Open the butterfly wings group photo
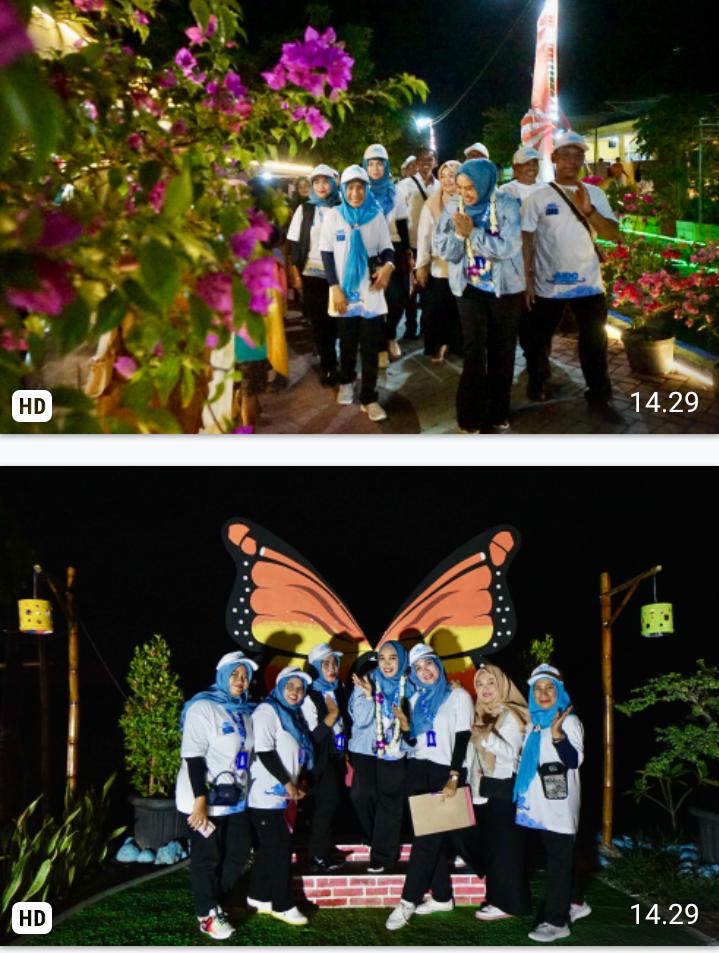This screenshot has width=719, height=953. (359, 705)
